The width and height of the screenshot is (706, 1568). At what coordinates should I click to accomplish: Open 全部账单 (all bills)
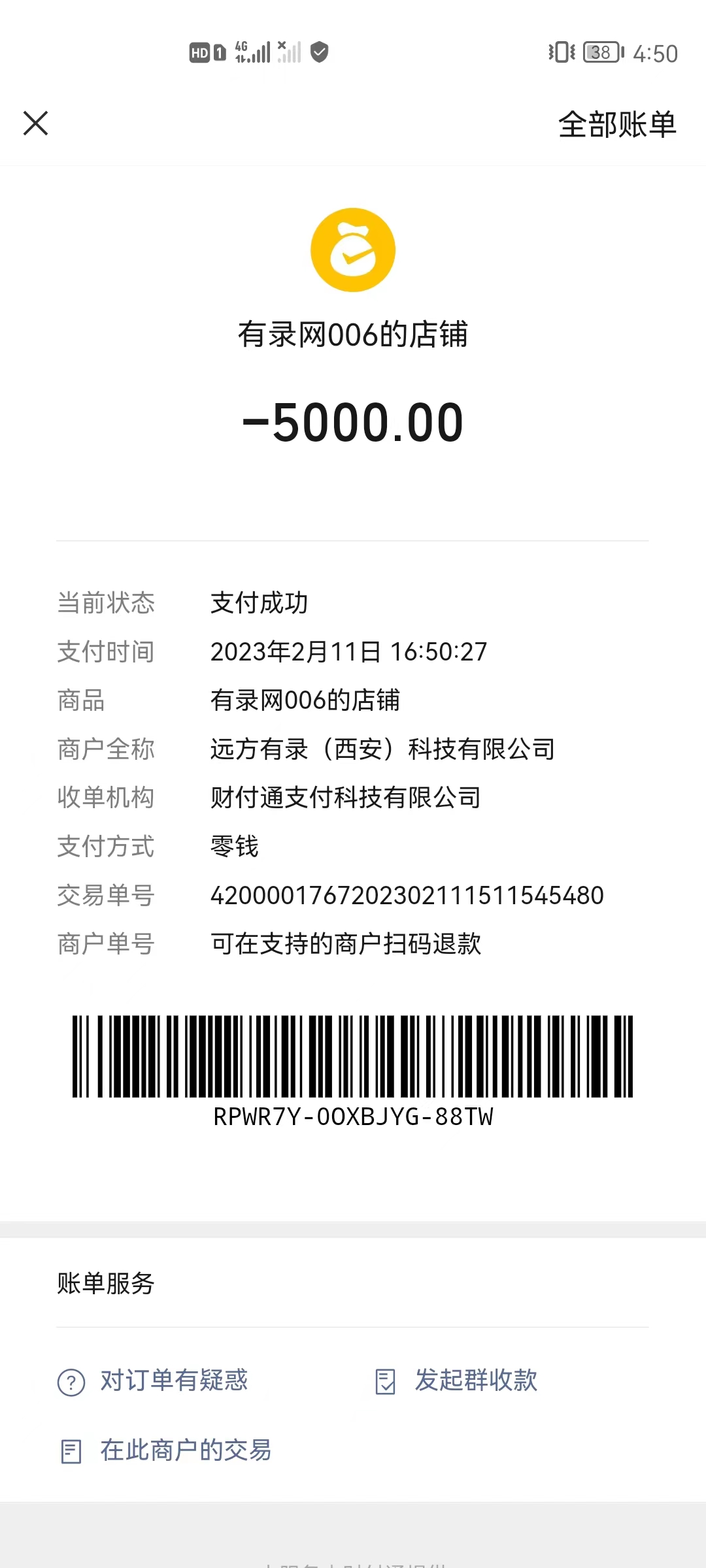coord(616,124)
